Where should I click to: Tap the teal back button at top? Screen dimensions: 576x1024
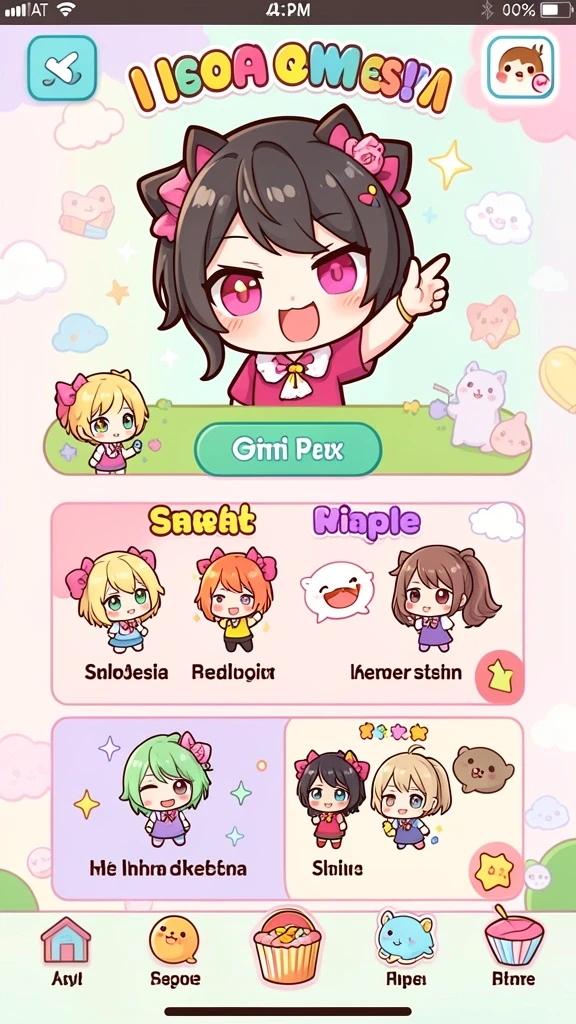(62, 68)
